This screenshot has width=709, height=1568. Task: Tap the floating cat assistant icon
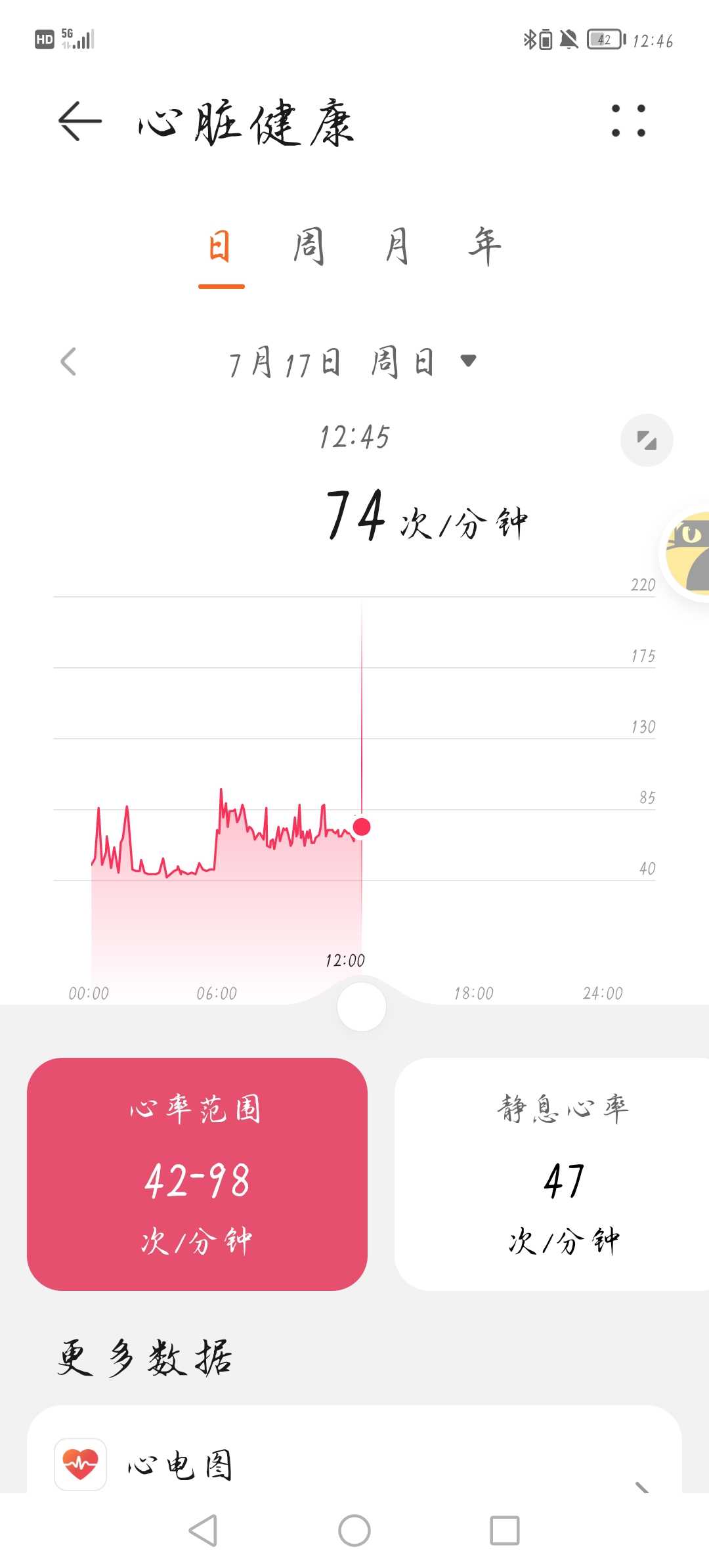click(x=685, y=554)
